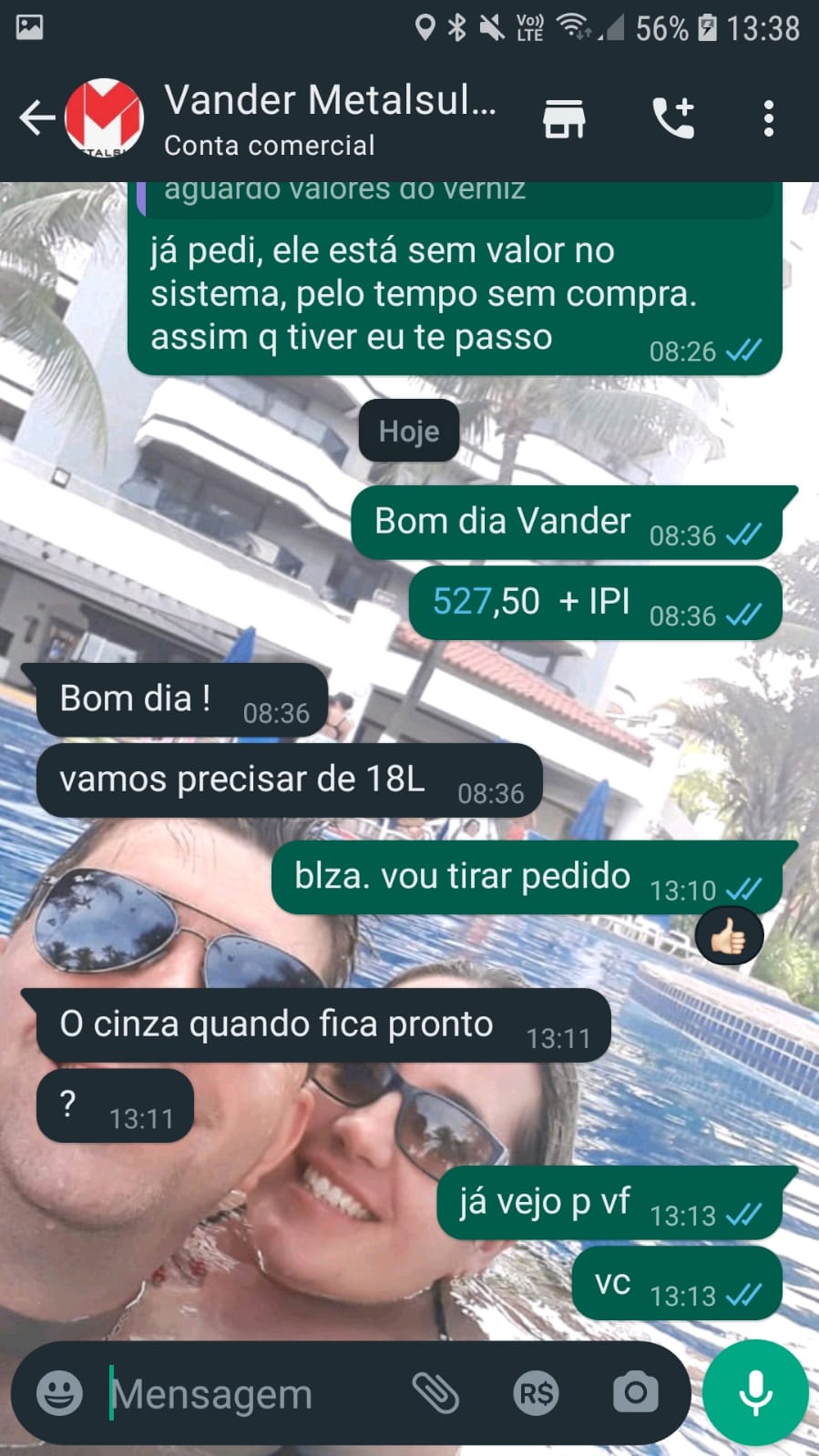Open the camera from the message bar
The image size is (819, 1456).
635,1393
